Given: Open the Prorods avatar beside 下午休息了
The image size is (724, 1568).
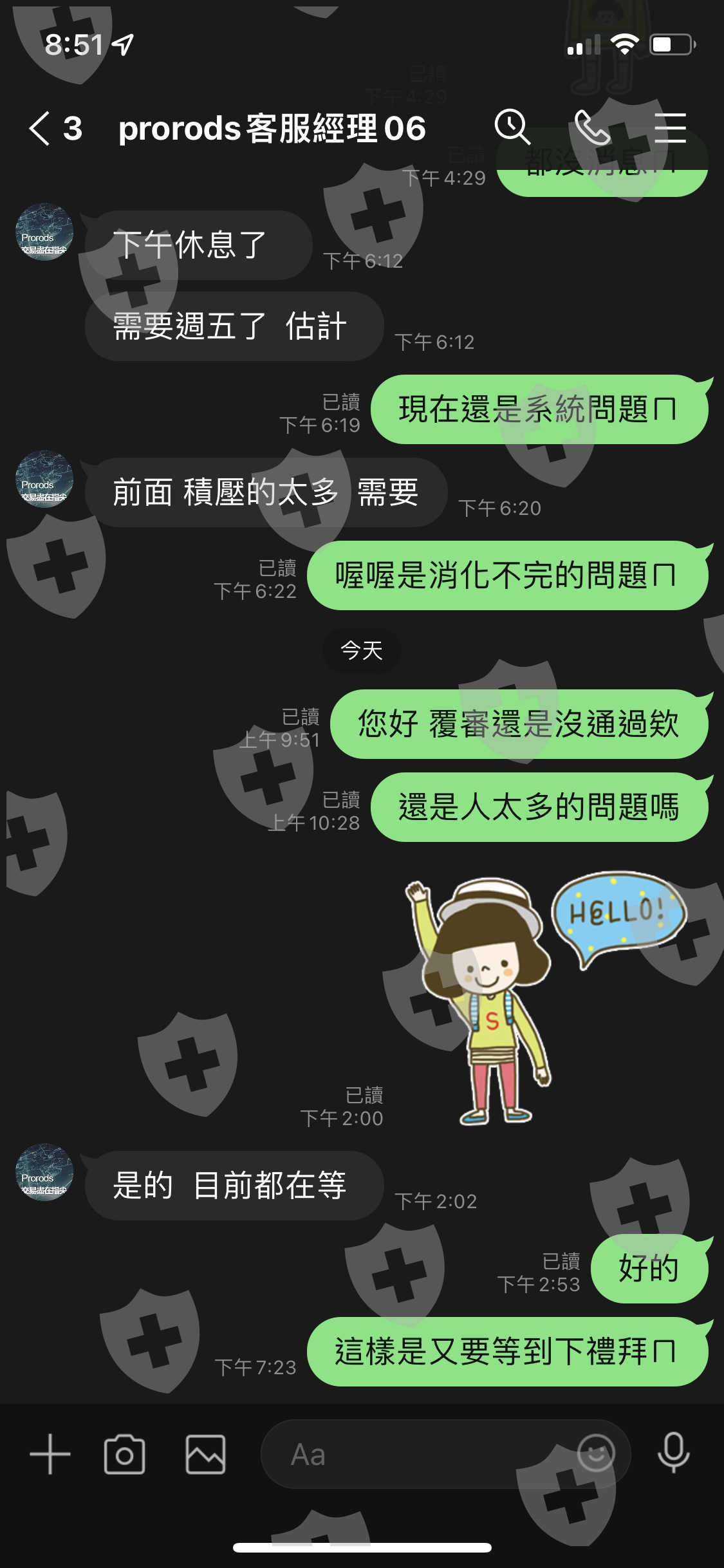Looking at the screenshot, I should pyautogui.click(x=44, y=232).
